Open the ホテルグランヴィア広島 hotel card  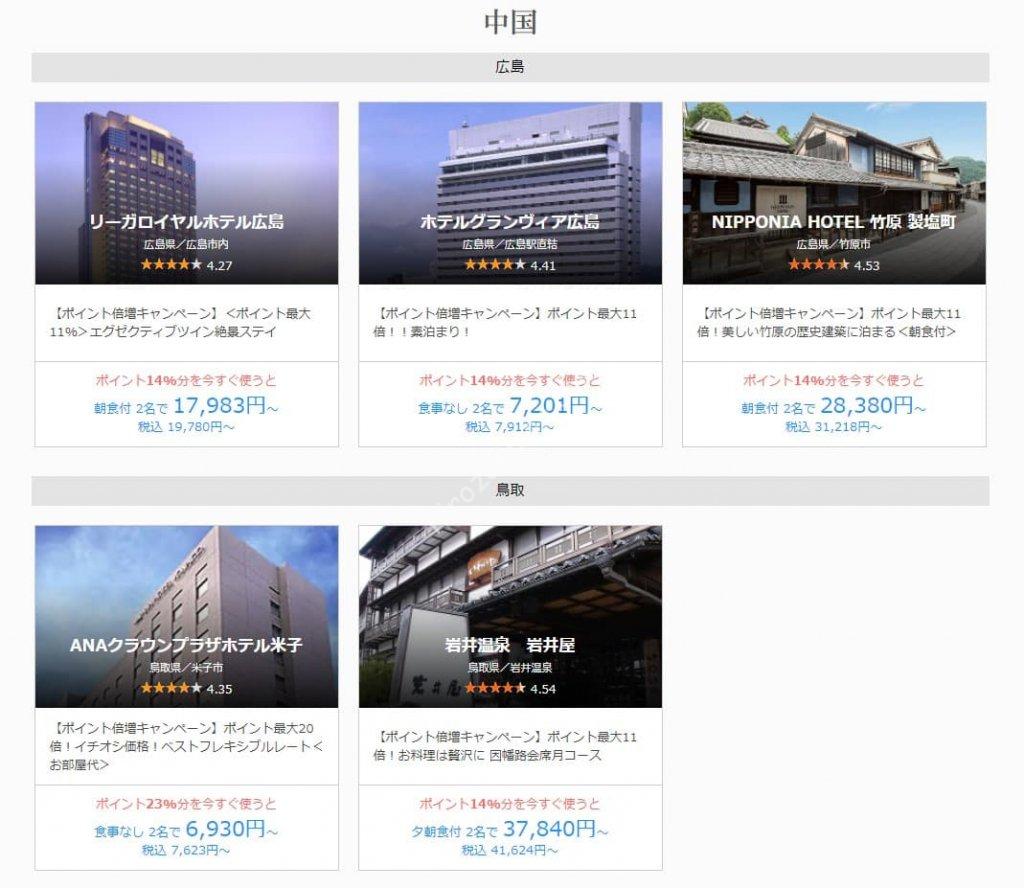(510, 222)
